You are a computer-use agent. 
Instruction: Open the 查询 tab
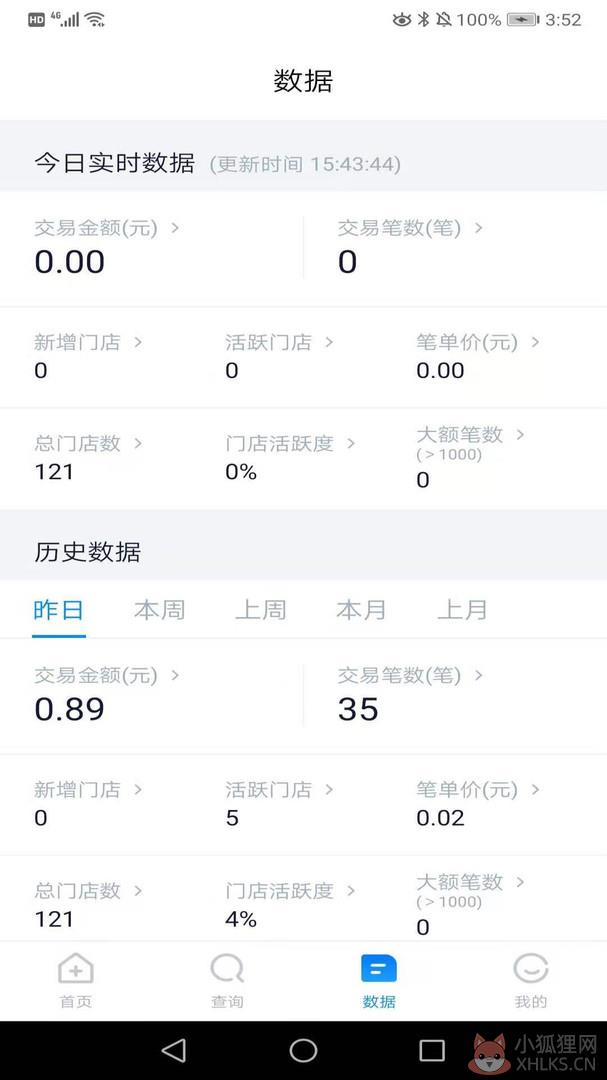pos(227,982)
